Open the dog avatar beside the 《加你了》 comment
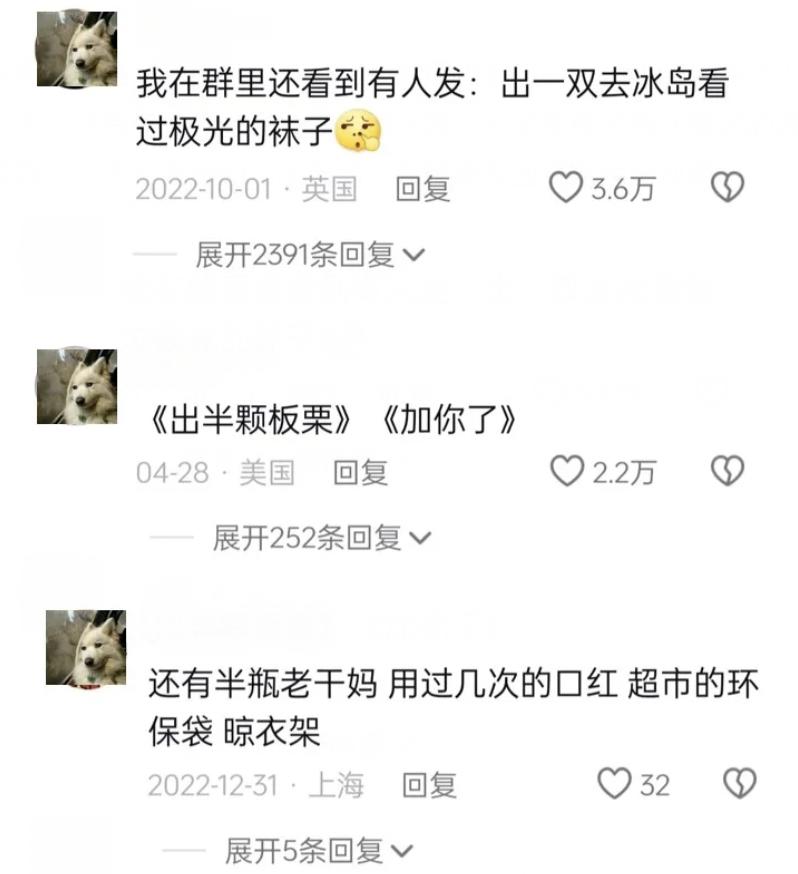The image size is (798, 874). click(77, 387)
